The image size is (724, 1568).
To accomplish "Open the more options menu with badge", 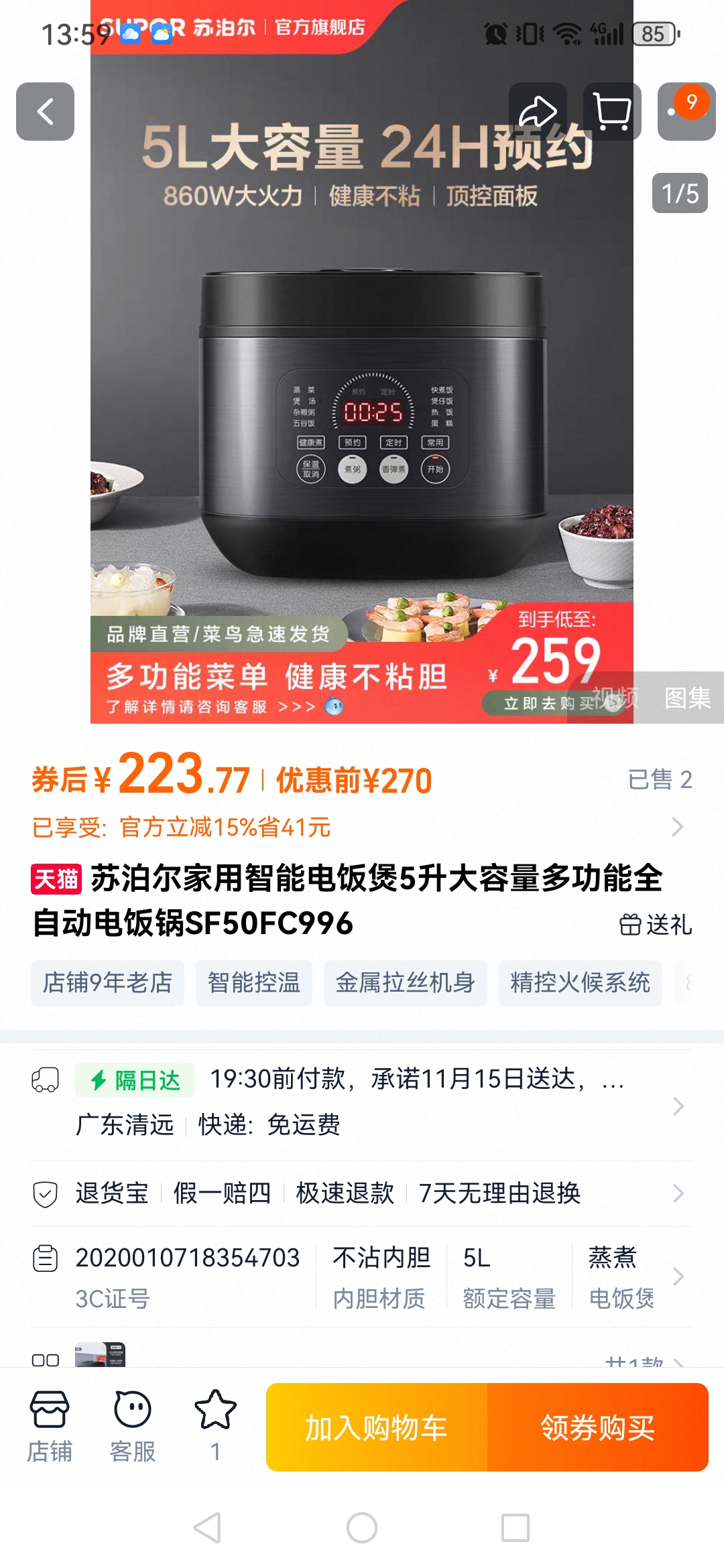I will 686,111.
